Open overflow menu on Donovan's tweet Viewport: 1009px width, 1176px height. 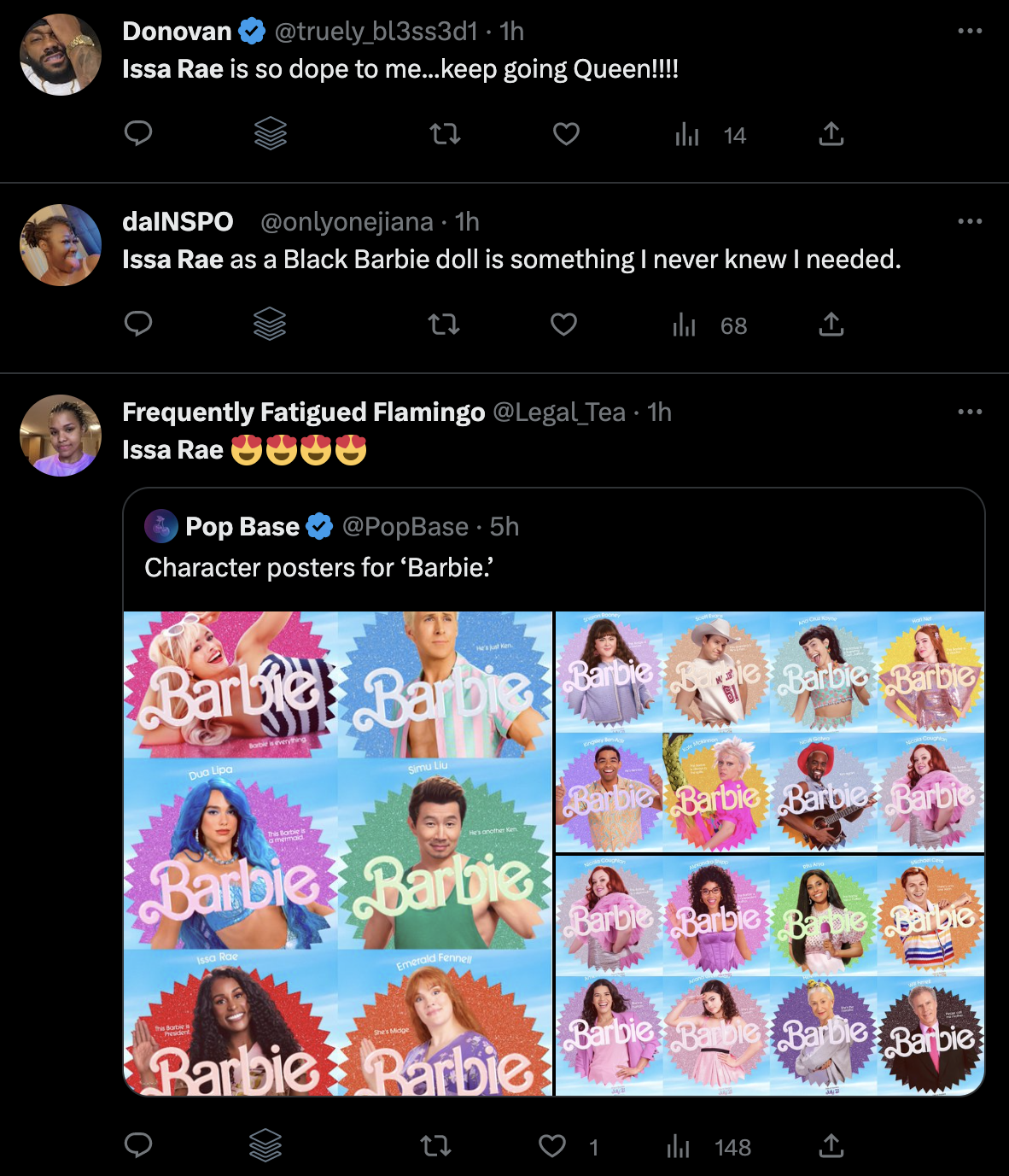click(x=970, y=31)
